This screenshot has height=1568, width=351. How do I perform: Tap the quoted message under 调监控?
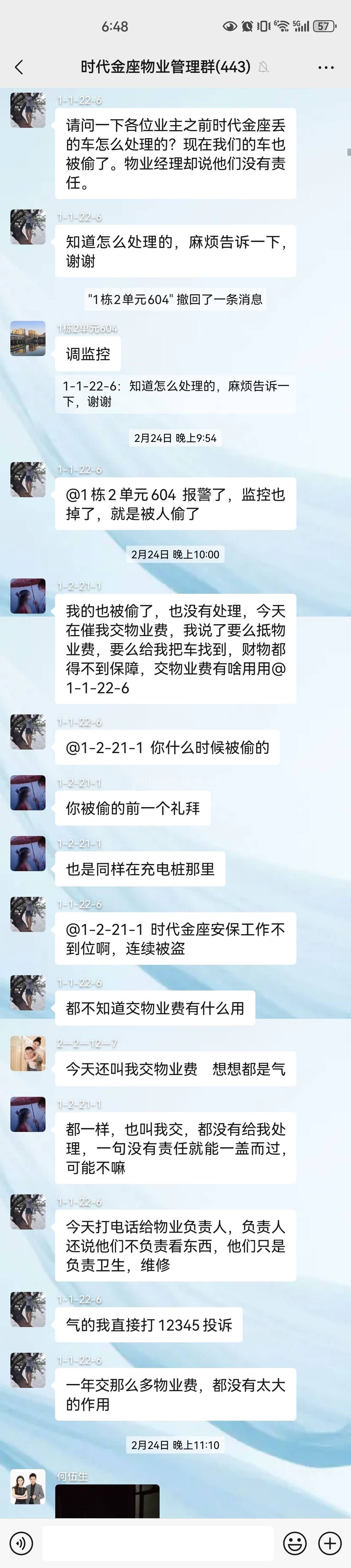175,393
